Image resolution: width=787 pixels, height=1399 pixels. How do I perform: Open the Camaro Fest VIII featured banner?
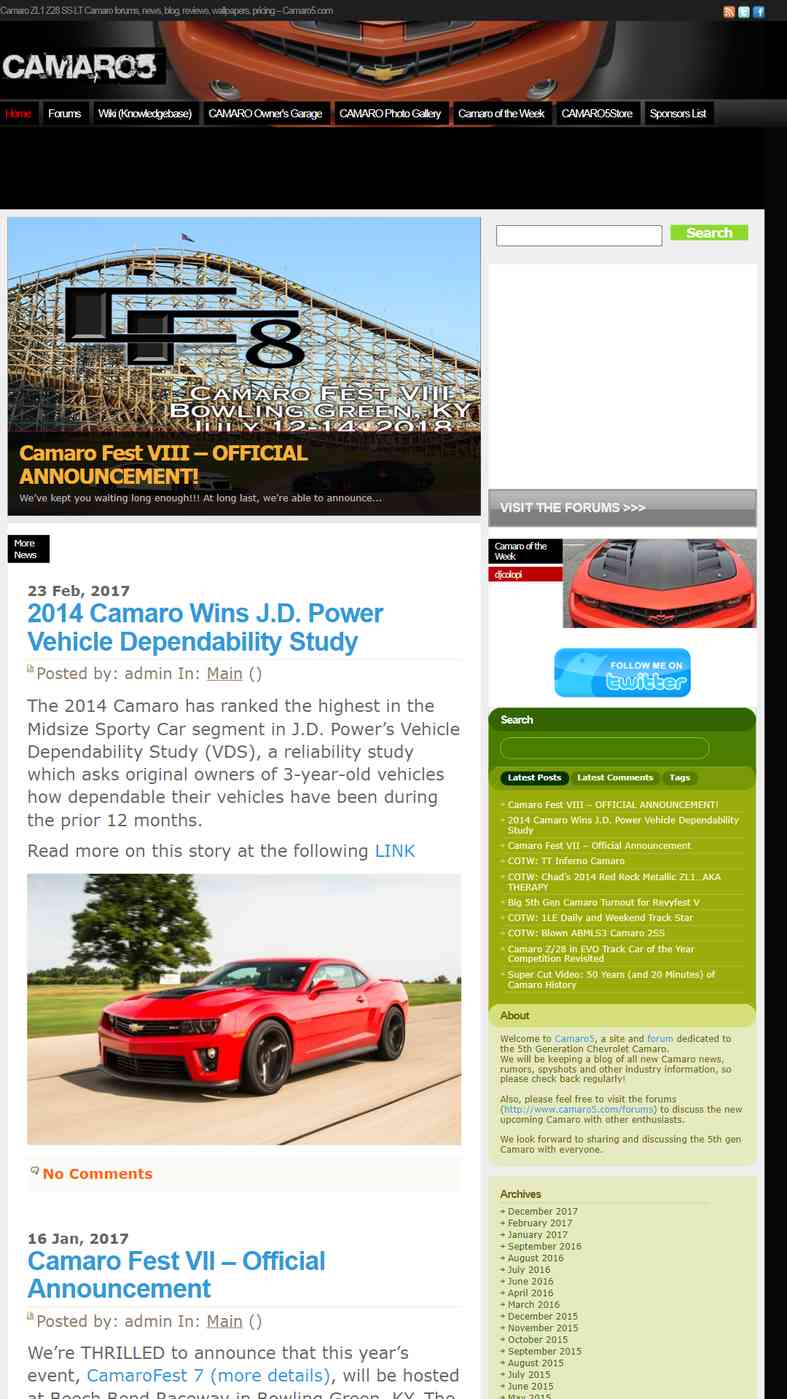coord(244,366)
